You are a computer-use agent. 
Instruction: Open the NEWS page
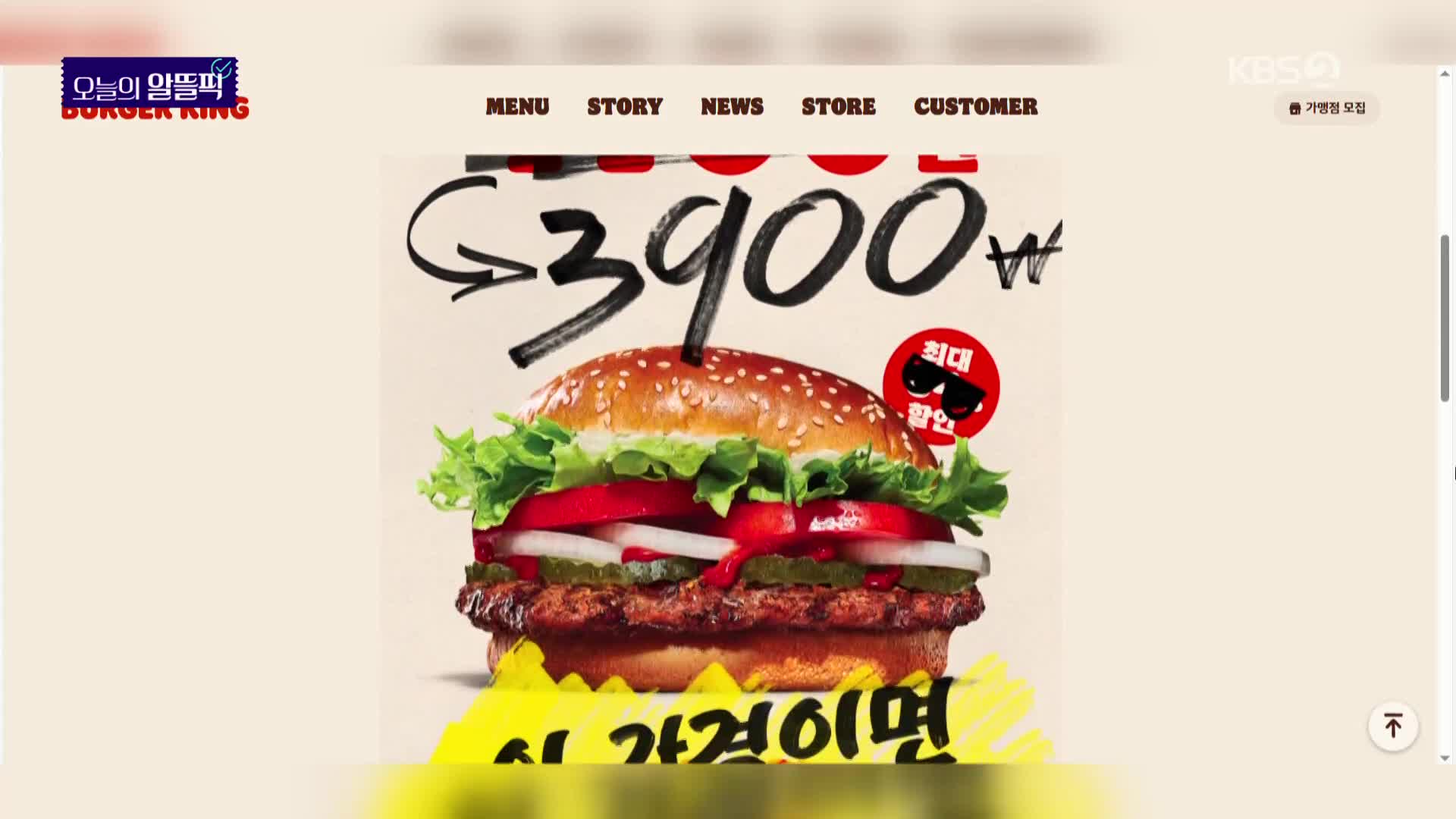[732, 107]
